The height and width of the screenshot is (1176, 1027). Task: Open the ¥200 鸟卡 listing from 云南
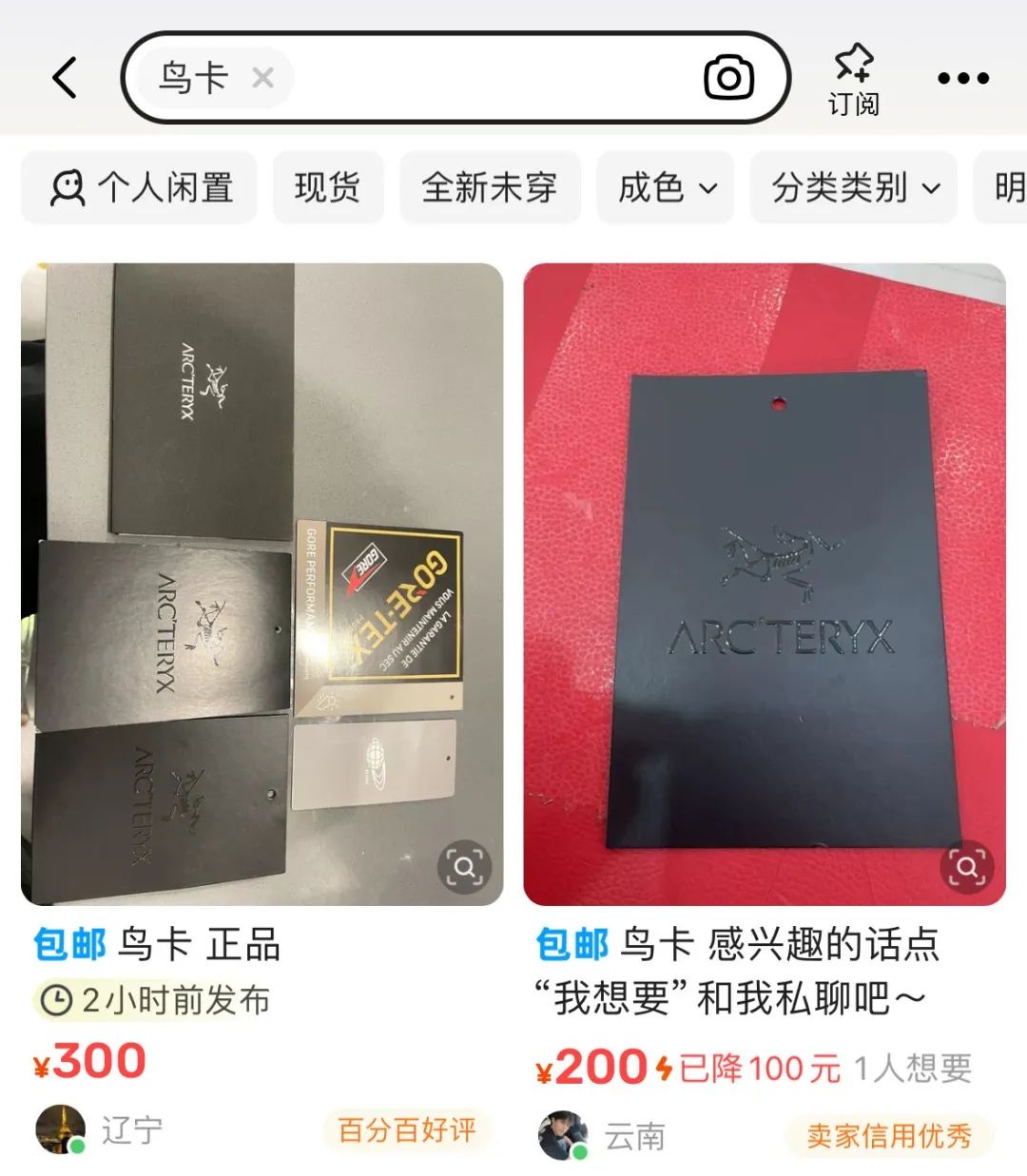click(764, 584)
